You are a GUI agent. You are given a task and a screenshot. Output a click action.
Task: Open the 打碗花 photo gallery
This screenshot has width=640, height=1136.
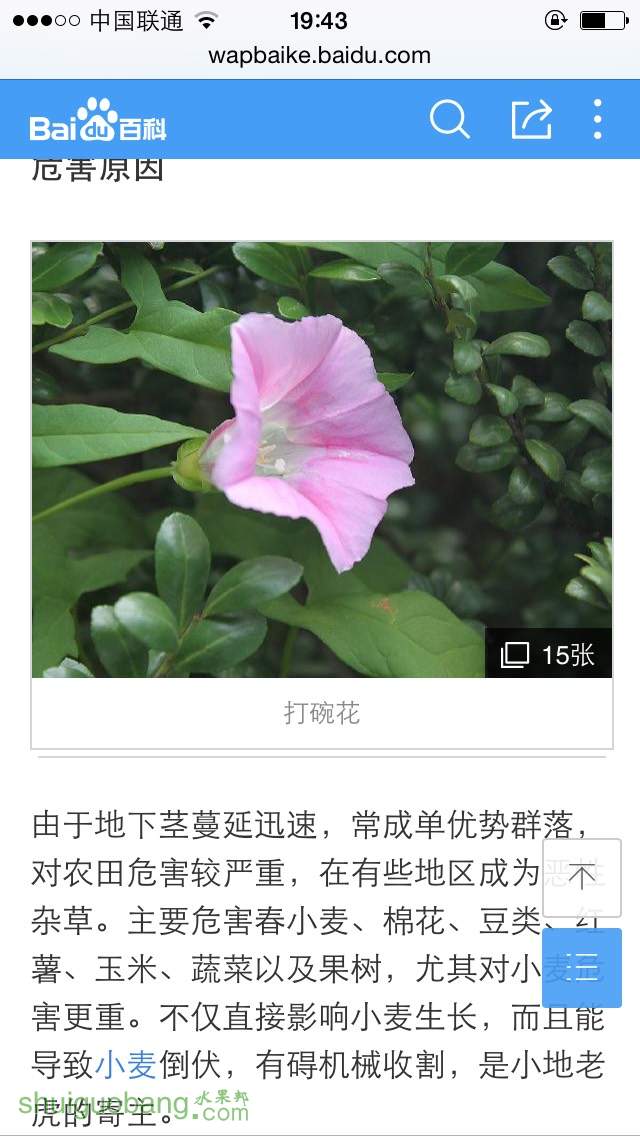321,459
